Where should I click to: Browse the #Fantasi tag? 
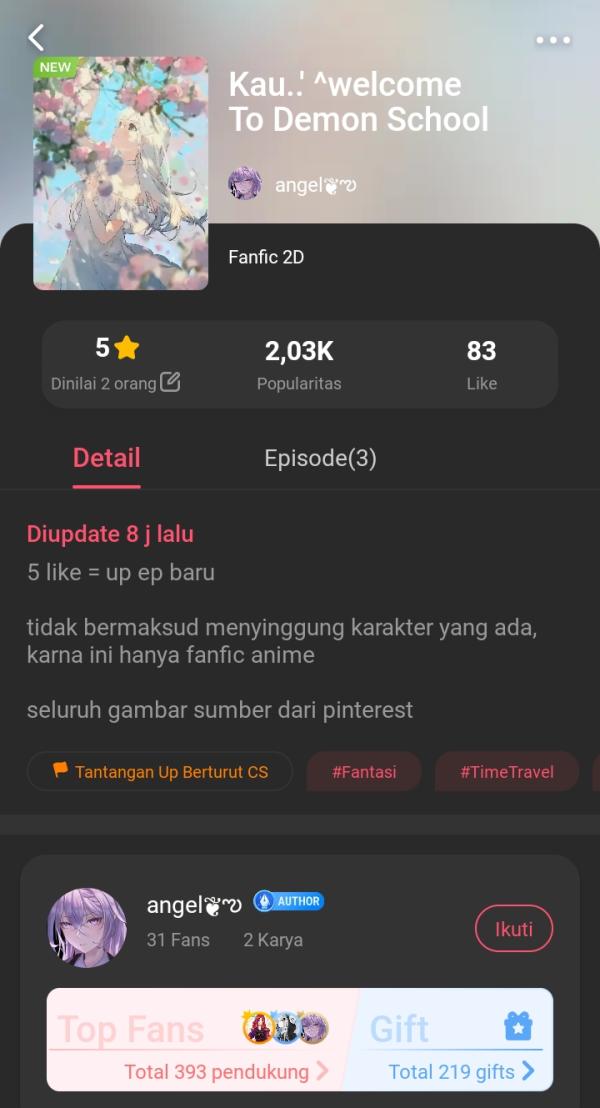pyautogui.click(x=364, y=772)
